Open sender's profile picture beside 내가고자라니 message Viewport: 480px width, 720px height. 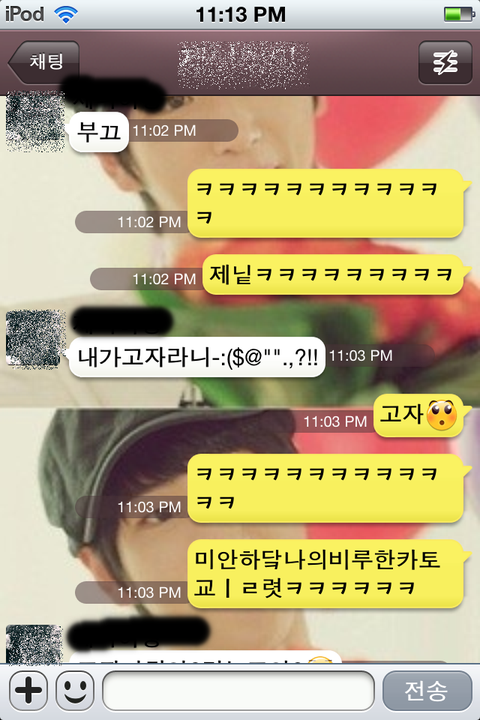[35, 339]
